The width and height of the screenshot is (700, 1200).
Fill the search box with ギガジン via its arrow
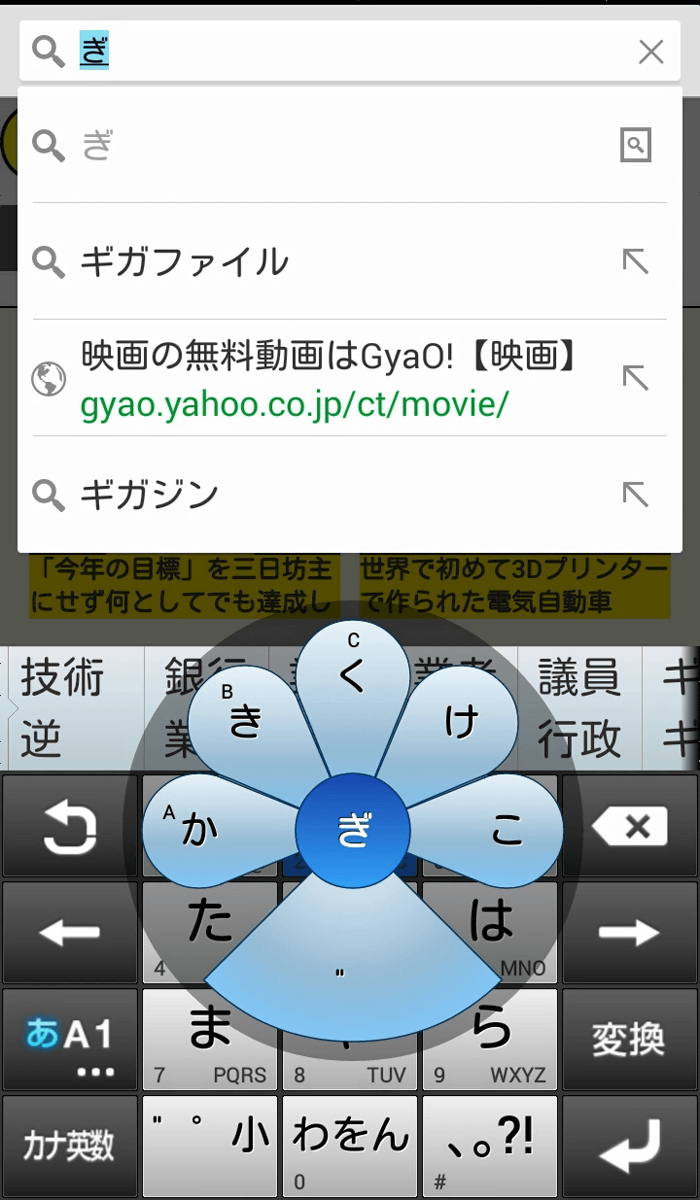[635, 494]
